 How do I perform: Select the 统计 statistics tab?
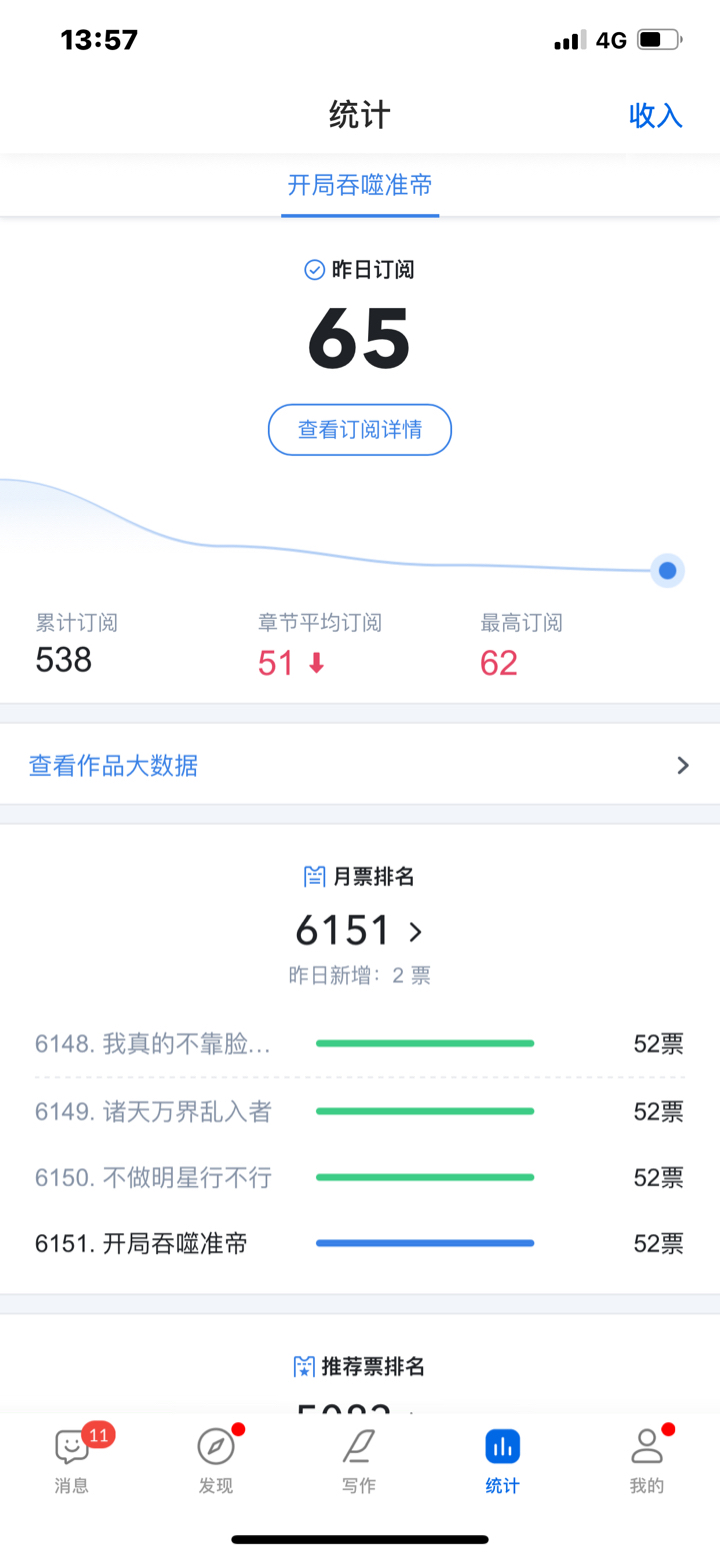click(502, 1460)
